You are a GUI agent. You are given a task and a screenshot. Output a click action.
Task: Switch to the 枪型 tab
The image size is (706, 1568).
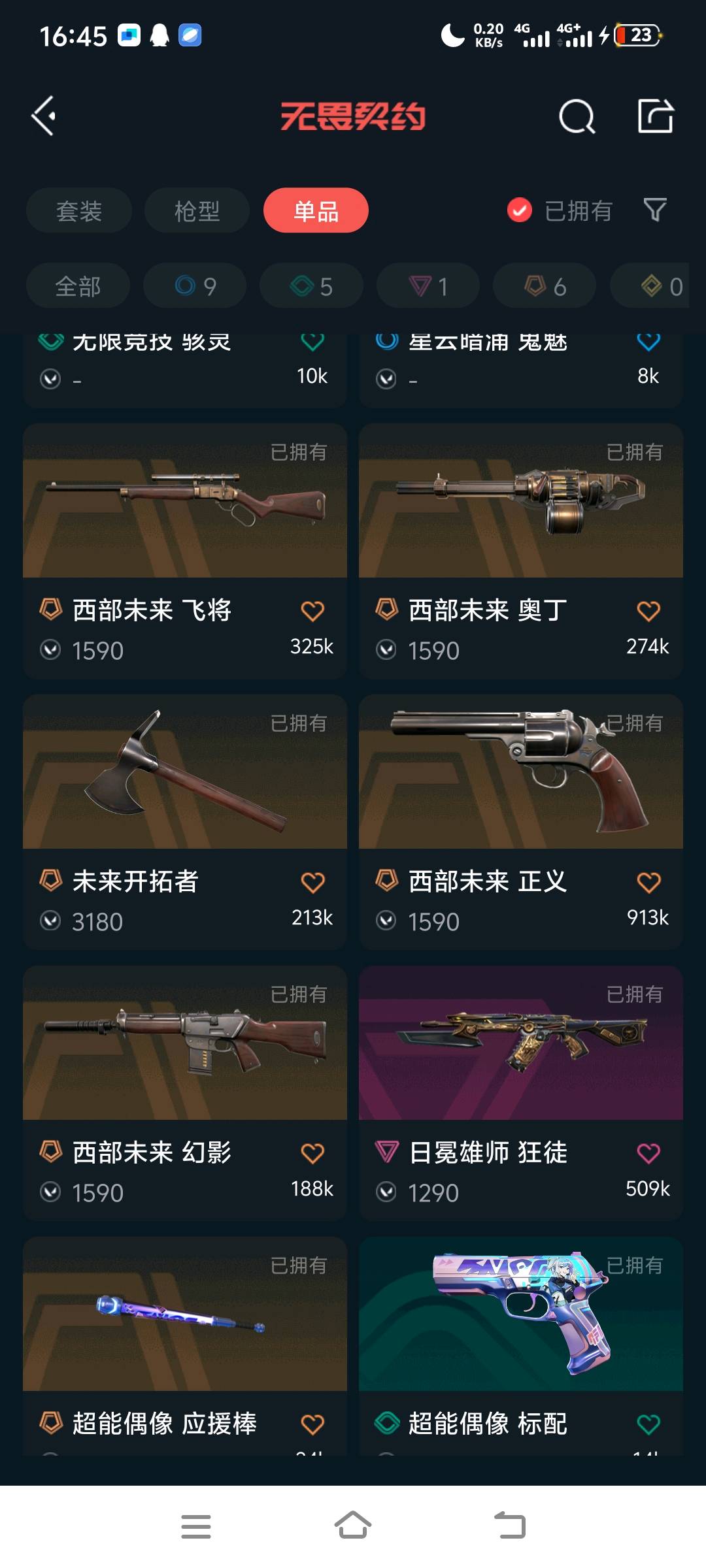(197, 211)
